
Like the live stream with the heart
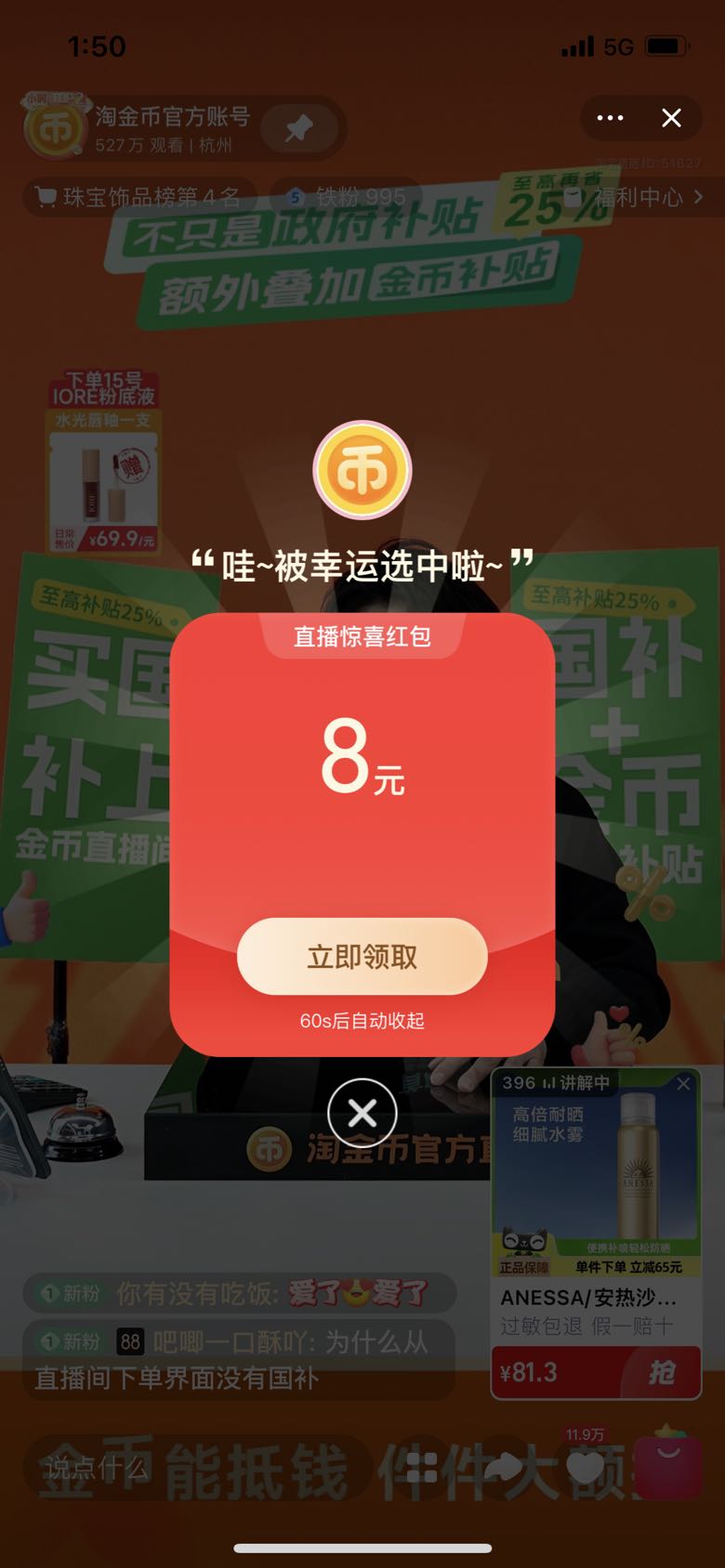[x=585, y=1469]
